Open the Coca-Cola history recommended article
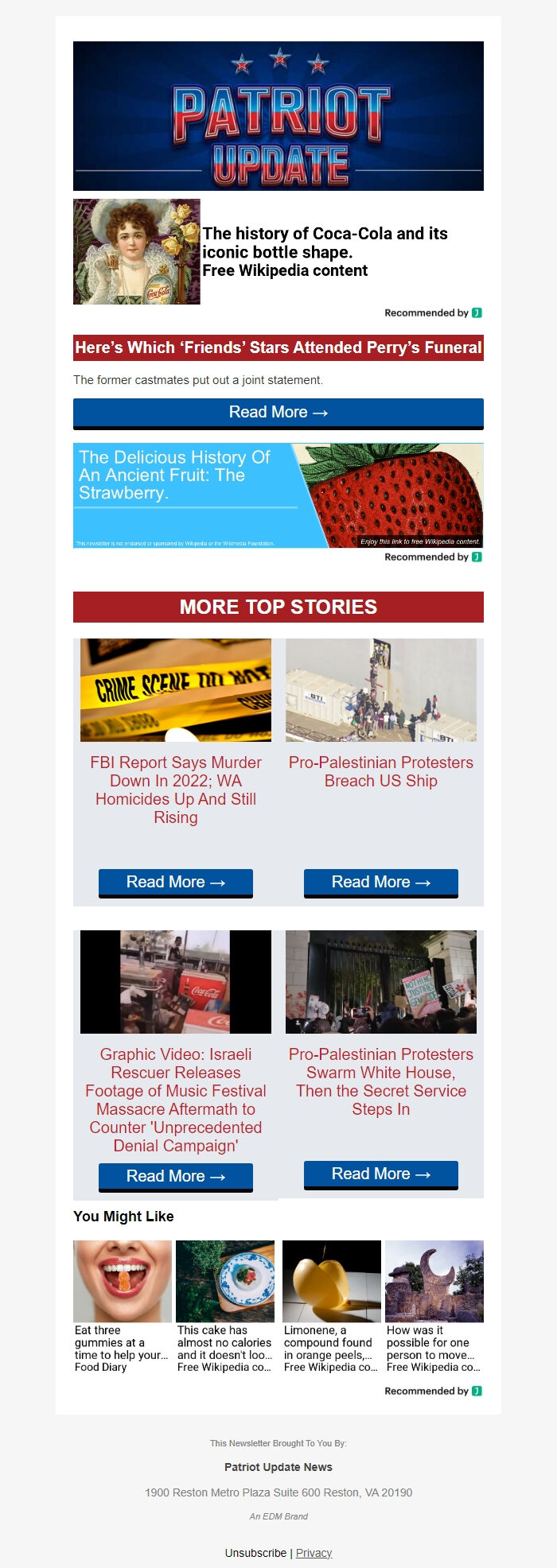557x1568 pixels. [325, 251]
